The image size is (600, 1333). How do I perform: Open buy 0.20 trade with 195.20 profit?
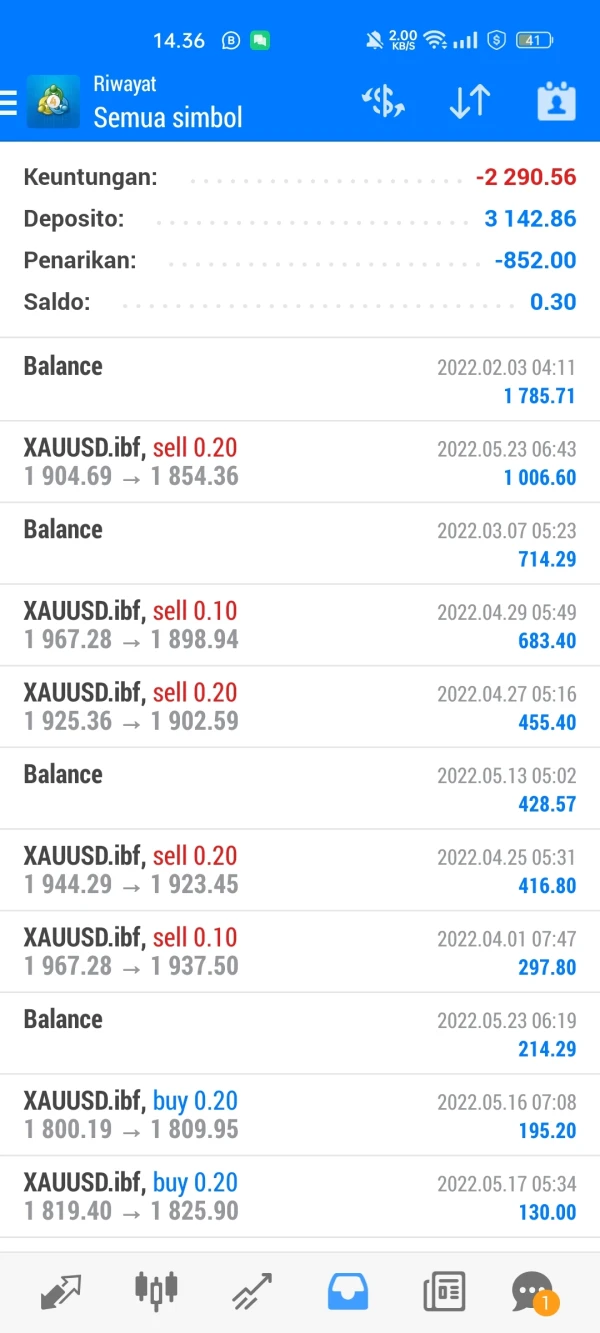coord(300,1115)
